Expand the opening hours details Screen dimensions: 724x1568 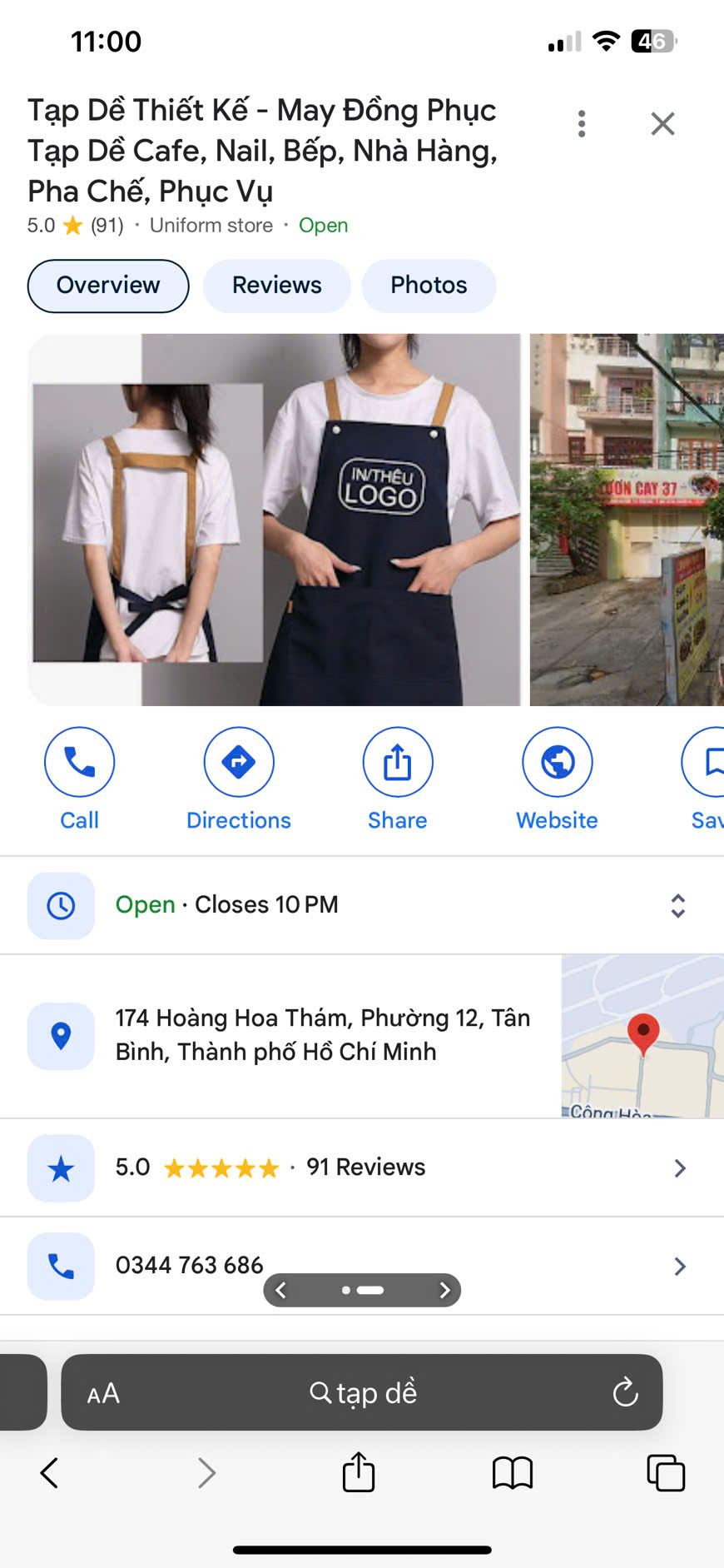[677, 905]
